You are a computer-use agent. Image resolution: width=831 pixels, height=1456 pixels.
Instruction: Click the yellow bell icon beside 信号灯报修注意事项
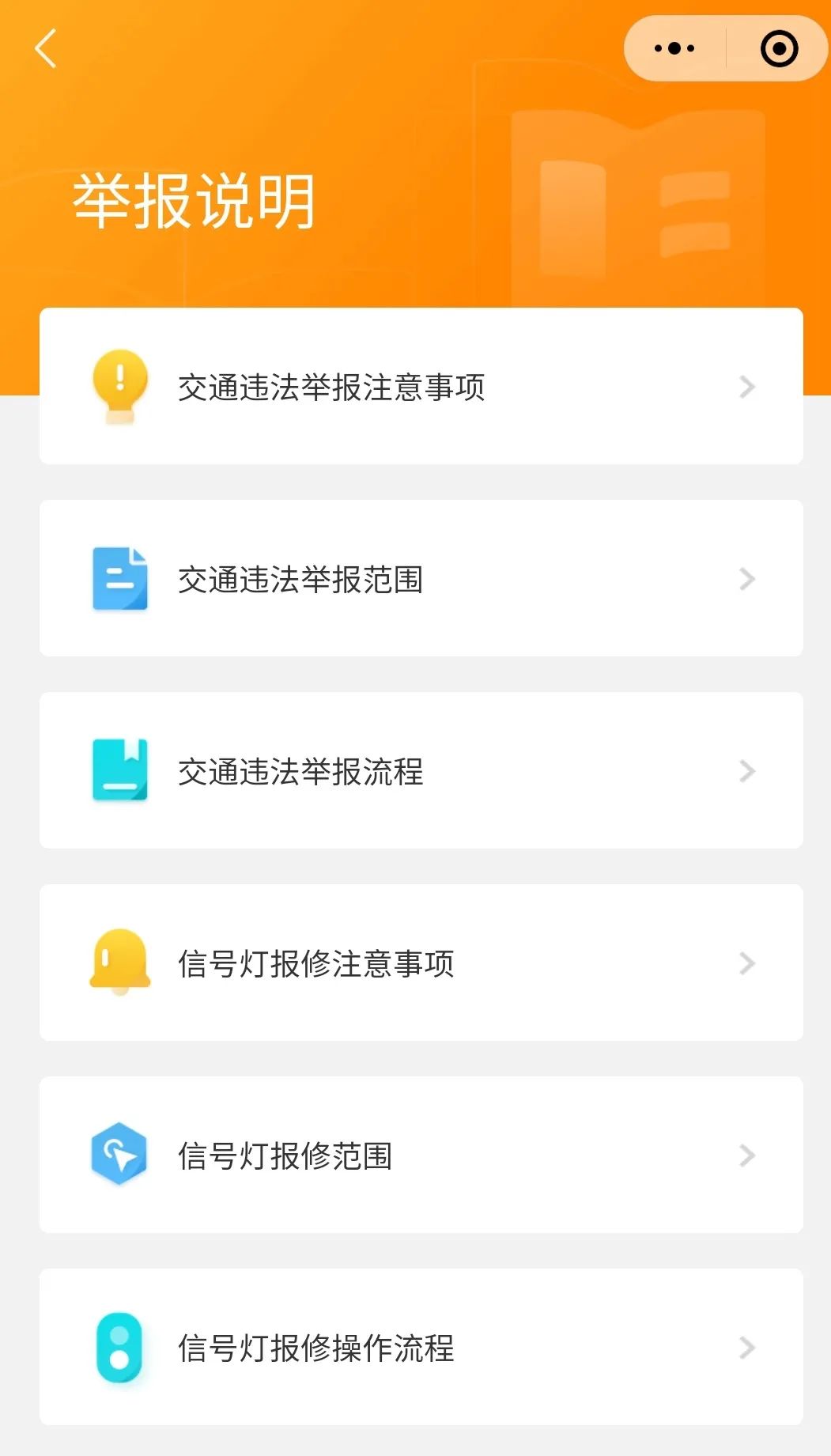[x=120, y=963]
